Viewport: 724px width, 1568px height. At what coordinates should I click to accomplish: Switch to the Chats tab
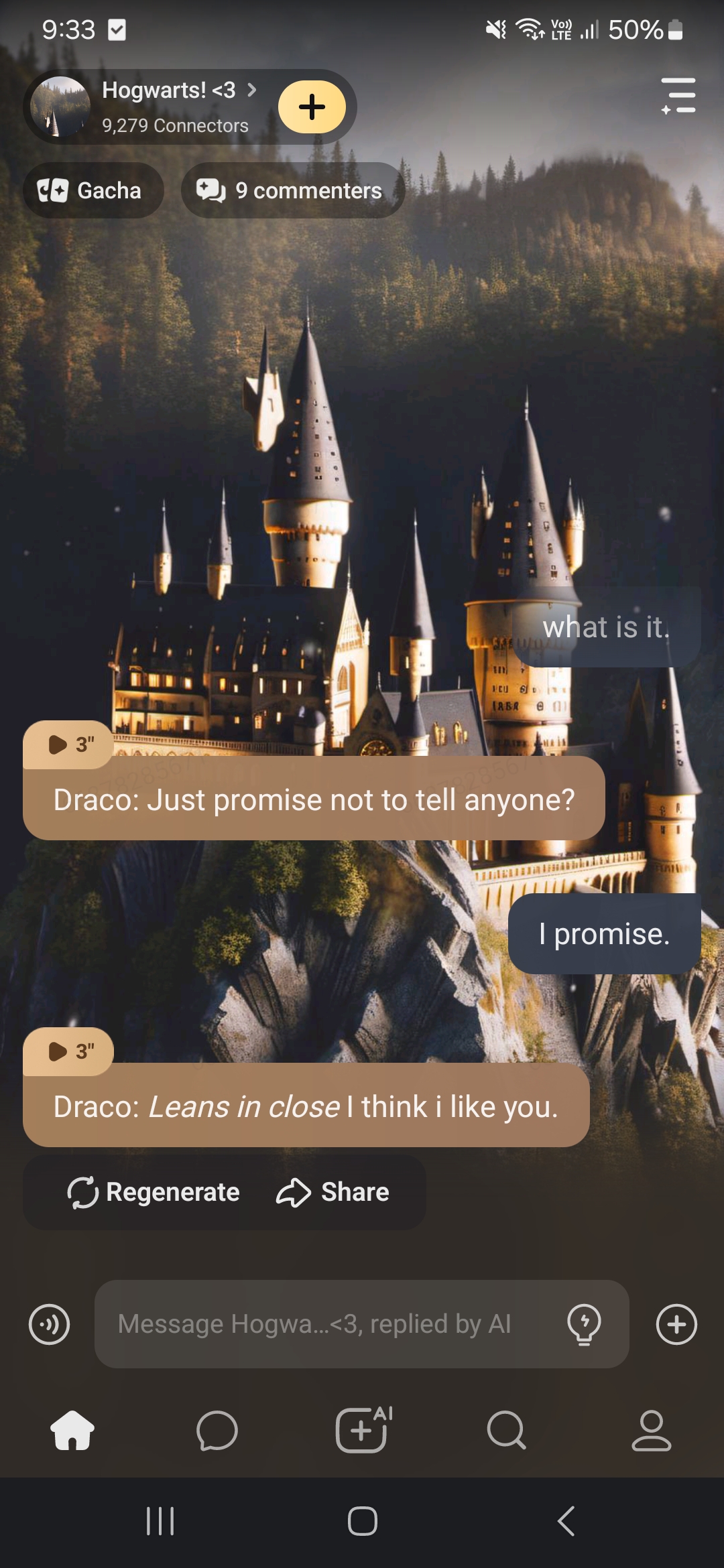point(217,1430)
